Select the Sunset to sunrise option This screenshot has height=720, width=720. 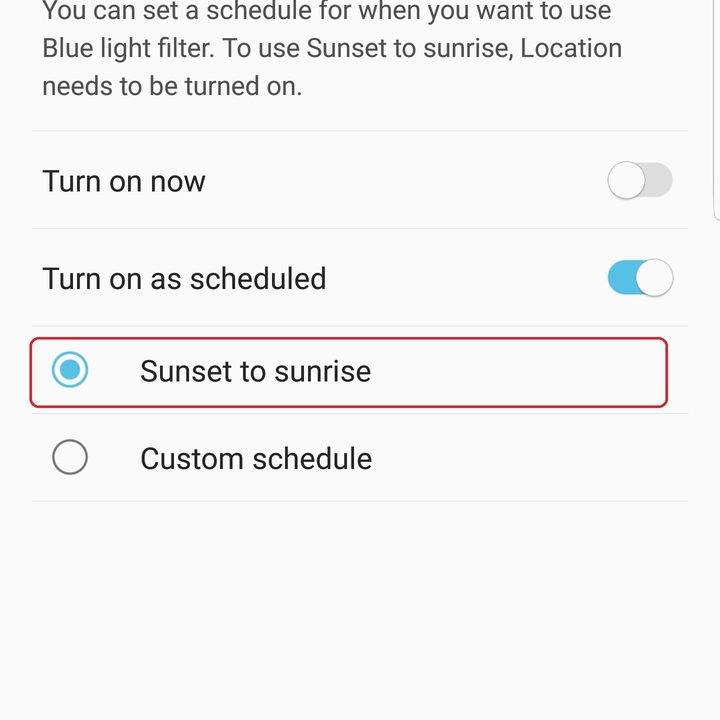tap(70, 371)
